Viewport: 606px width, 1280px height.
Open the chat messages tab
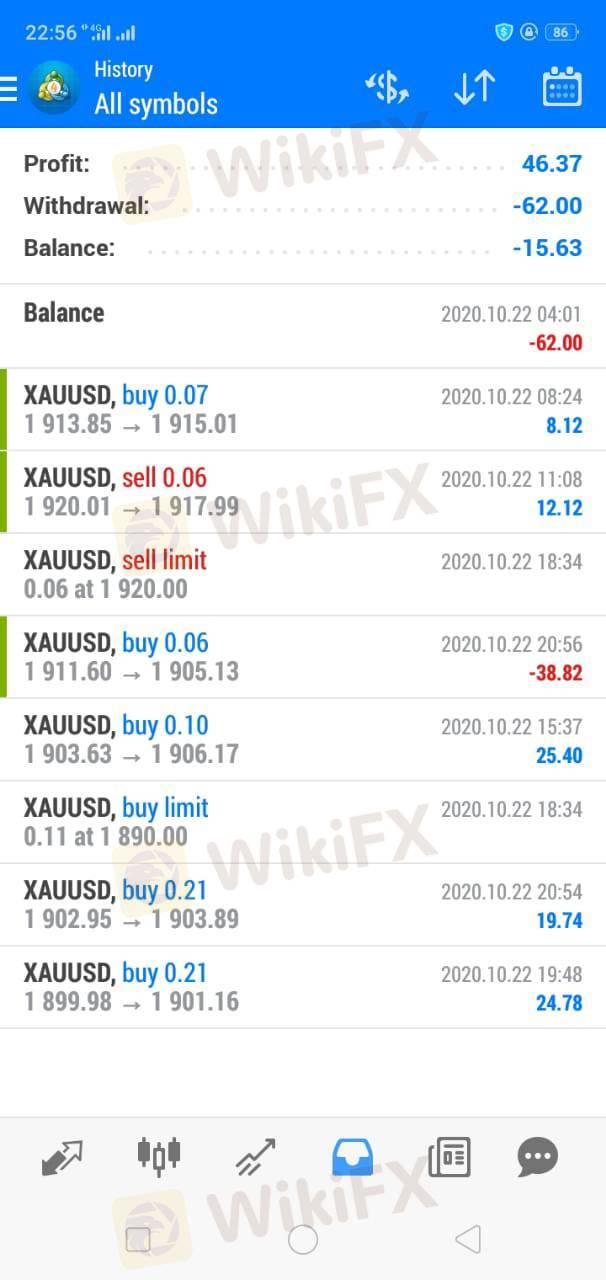[538, 1157]
